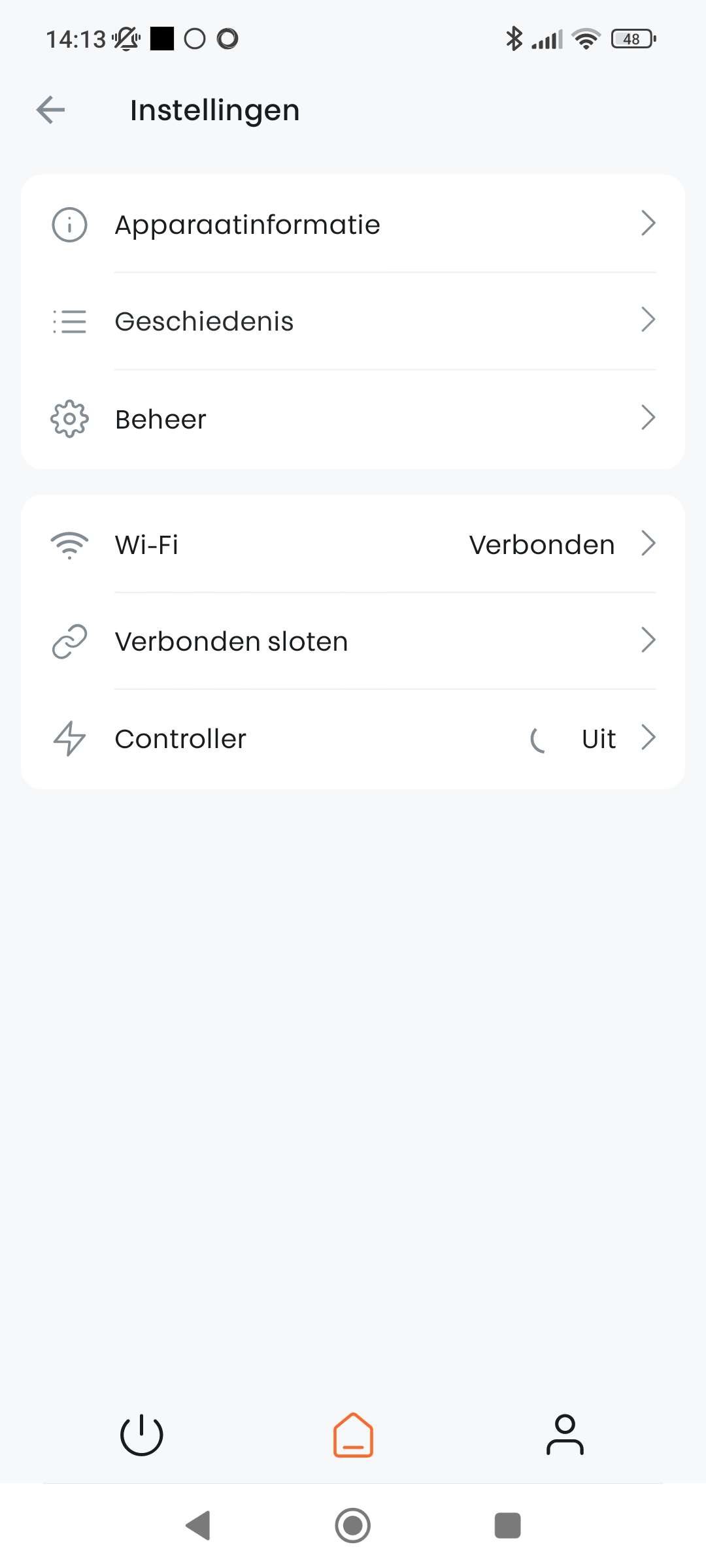Open the Geschiedenis row
This screenshot has height=1568, width=706.
click(x=353, y=321)
